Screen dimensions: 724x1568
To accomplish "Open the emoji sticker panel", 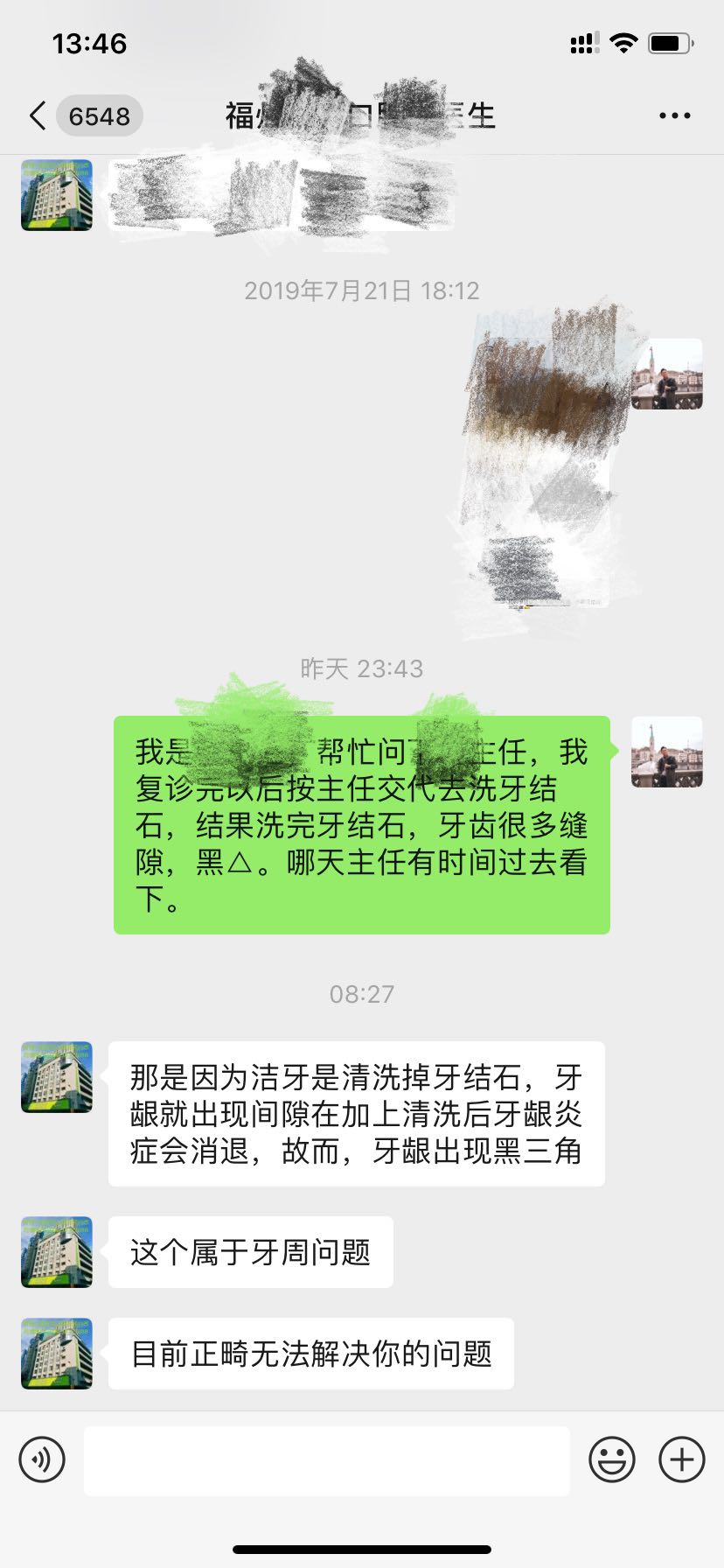I will [x=611, y=1459].
